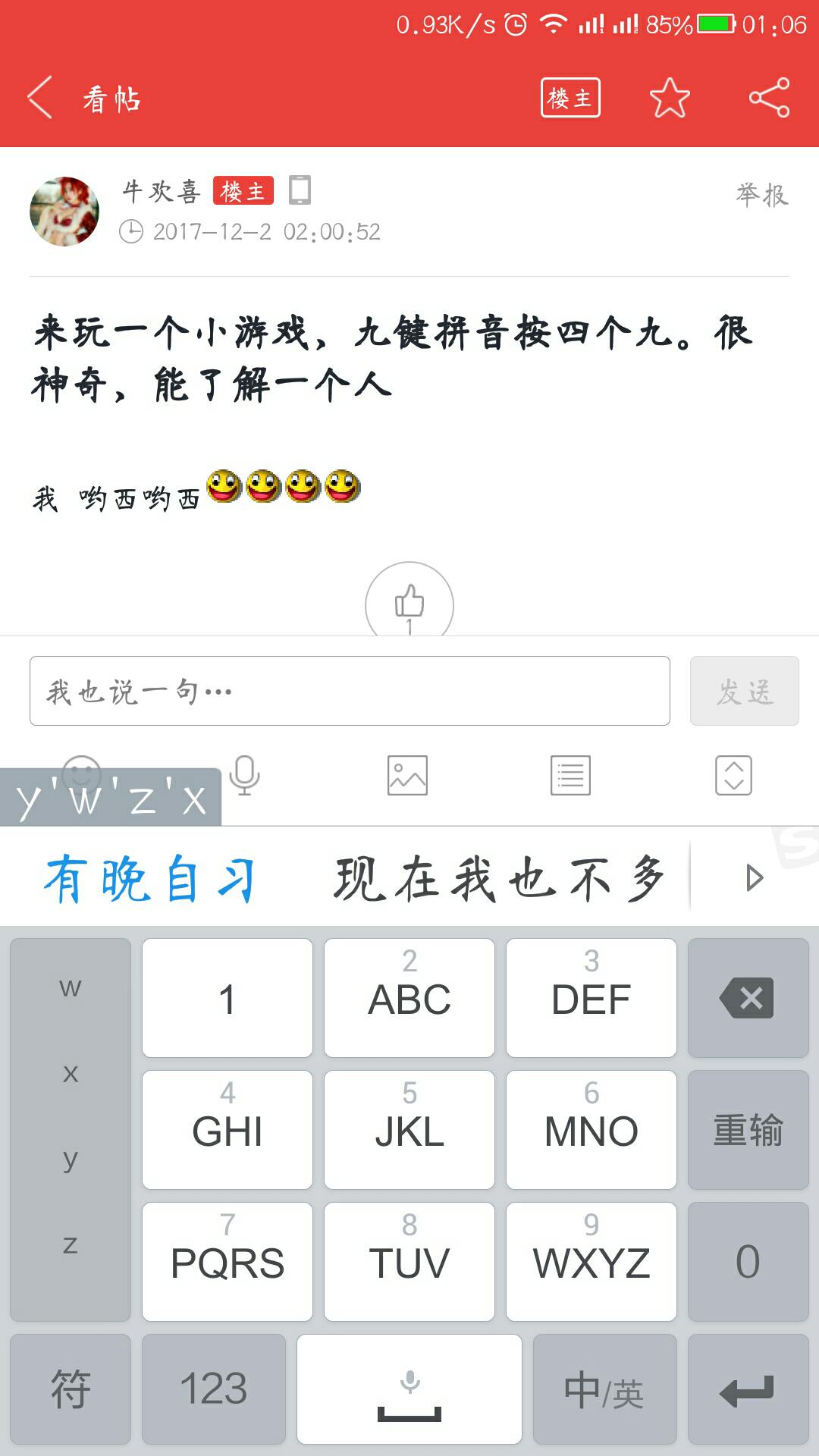819x1456 pixels.
Task: Select the candidate 有晚自习
Action: (150, 879)
